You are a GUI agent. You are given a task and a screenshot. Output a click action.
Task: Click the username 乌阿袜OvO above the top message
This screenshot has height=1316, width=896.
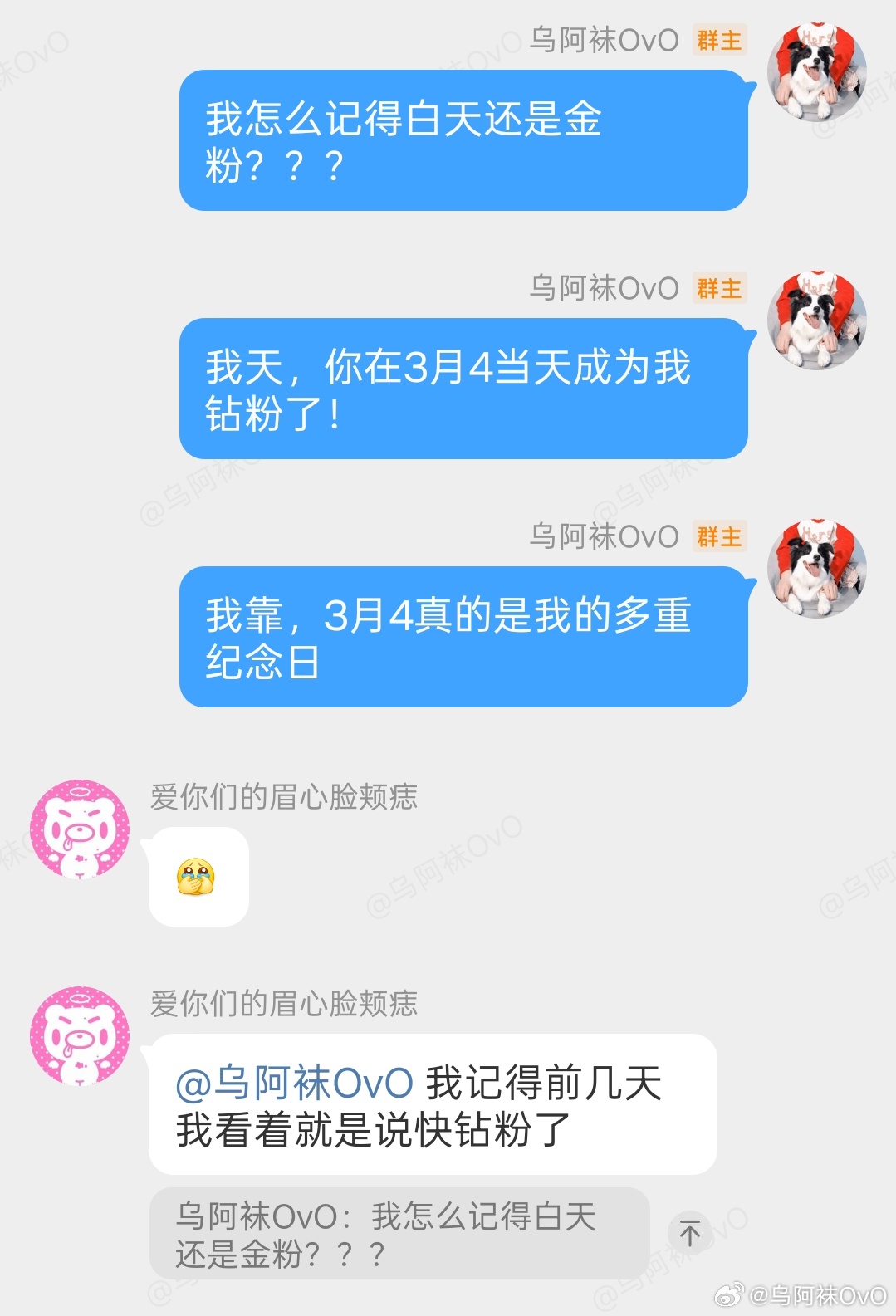pos(605,39)
